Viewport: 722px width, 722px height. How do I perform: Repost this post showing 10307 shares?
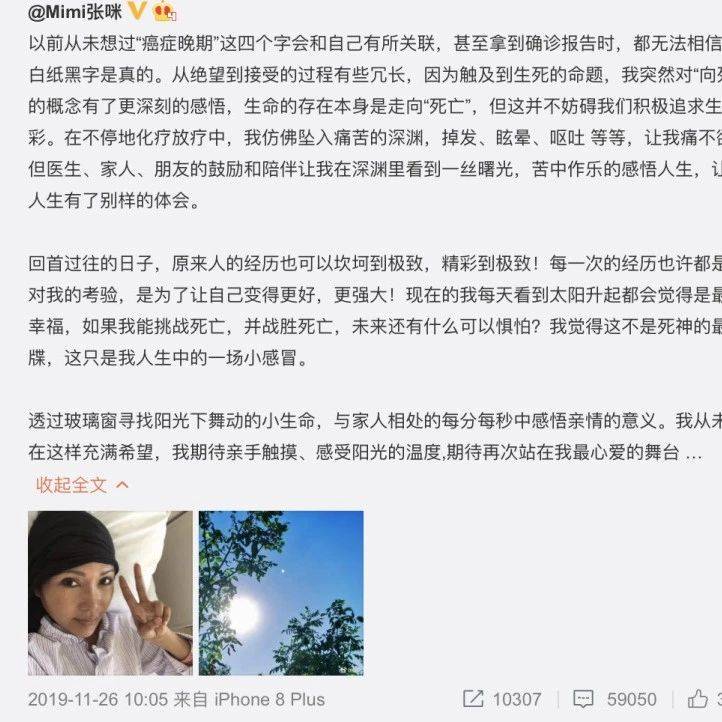tap(501, 699)
